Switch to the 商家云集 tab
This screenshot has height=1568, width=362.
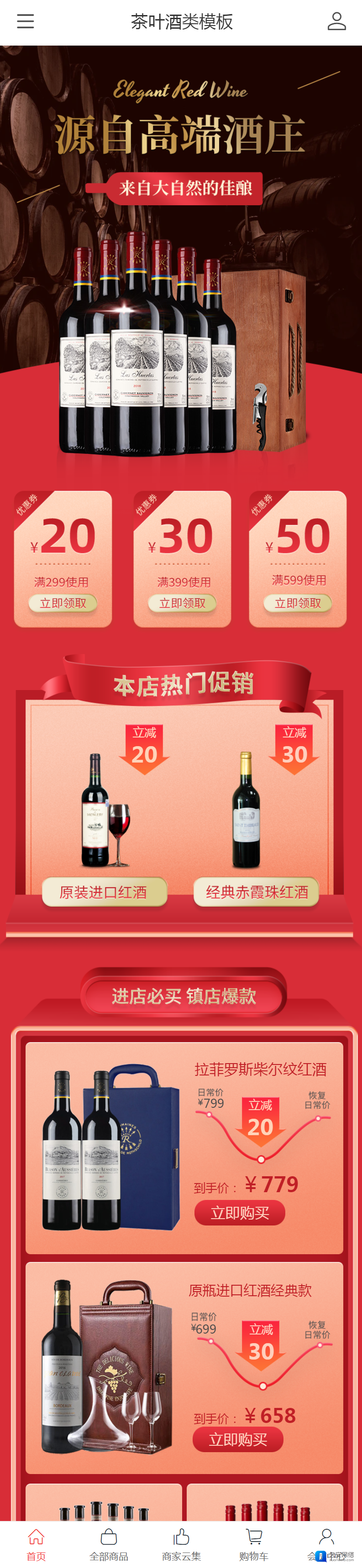181,1544
